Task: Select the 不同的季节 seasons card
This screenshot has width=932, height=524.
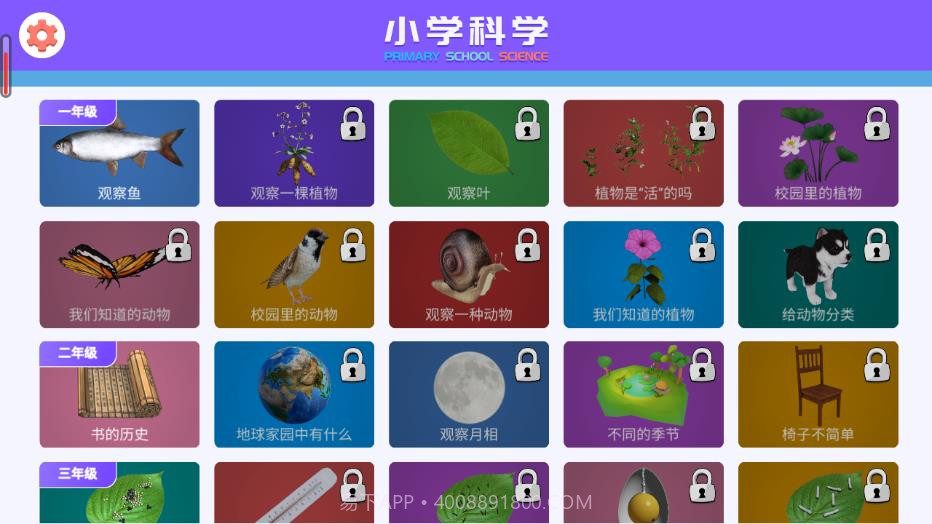Action: click(x=643, y=394)
